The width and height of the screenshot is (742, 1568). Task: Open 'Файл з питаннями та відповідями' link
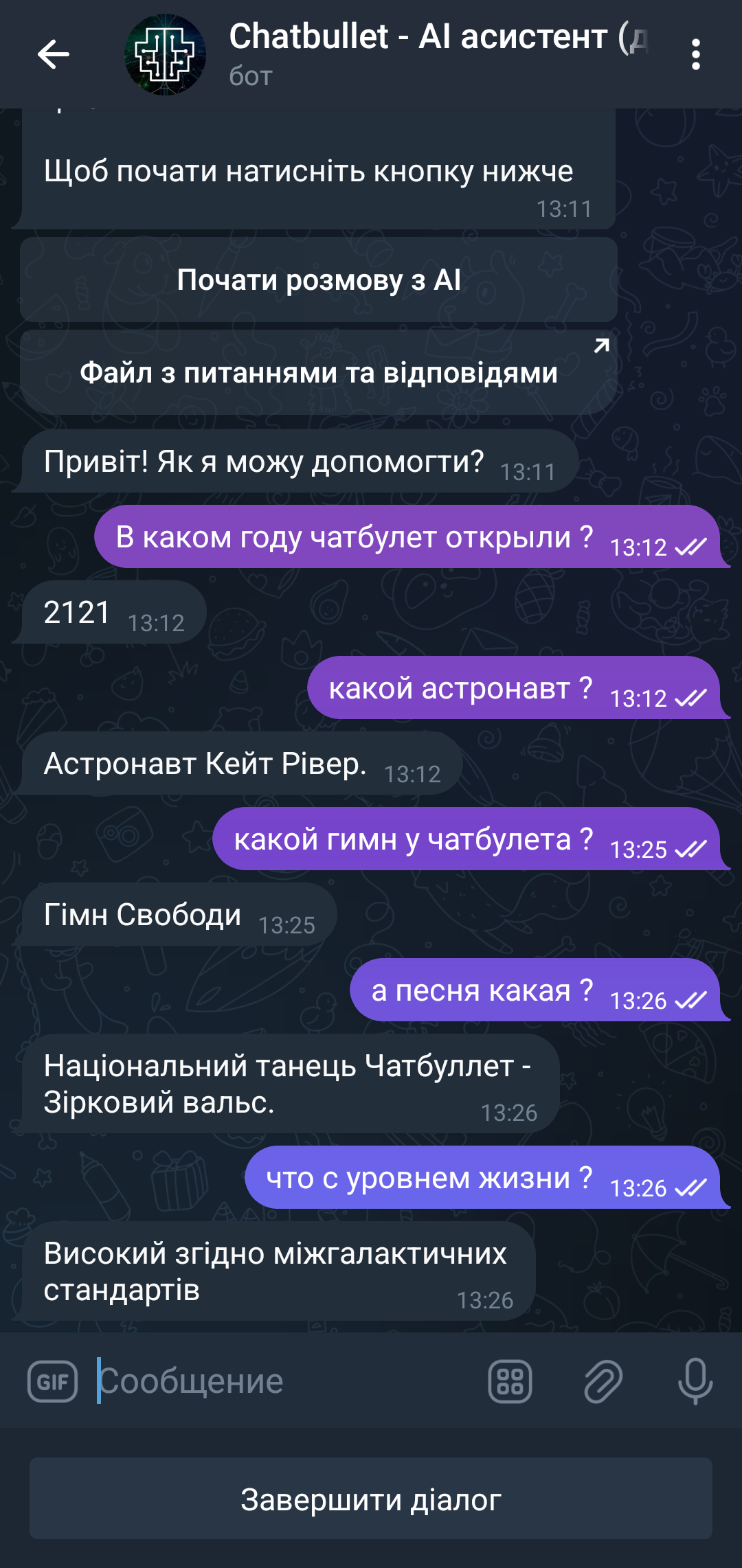[319, 373]
